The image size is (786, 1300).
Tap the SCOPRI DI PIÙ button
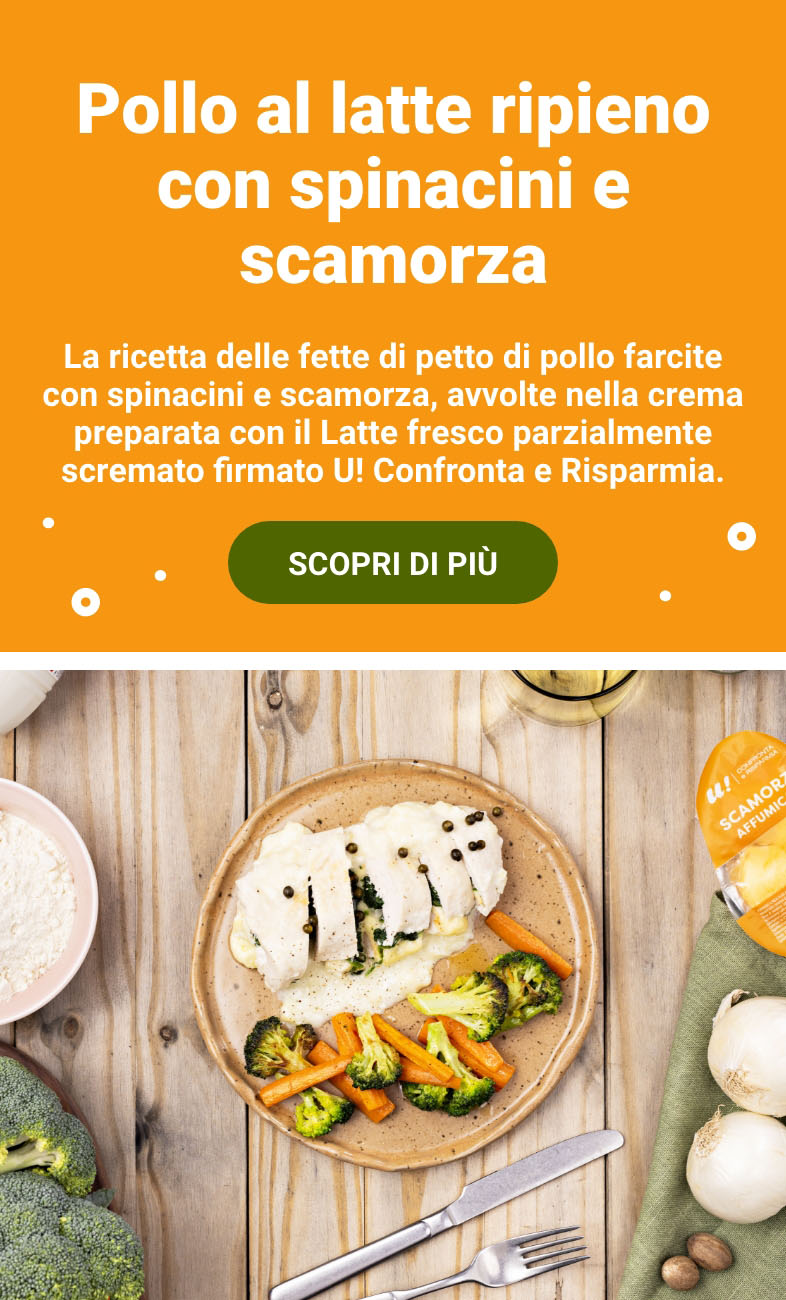pyautogui.click(x=392, y=563)
